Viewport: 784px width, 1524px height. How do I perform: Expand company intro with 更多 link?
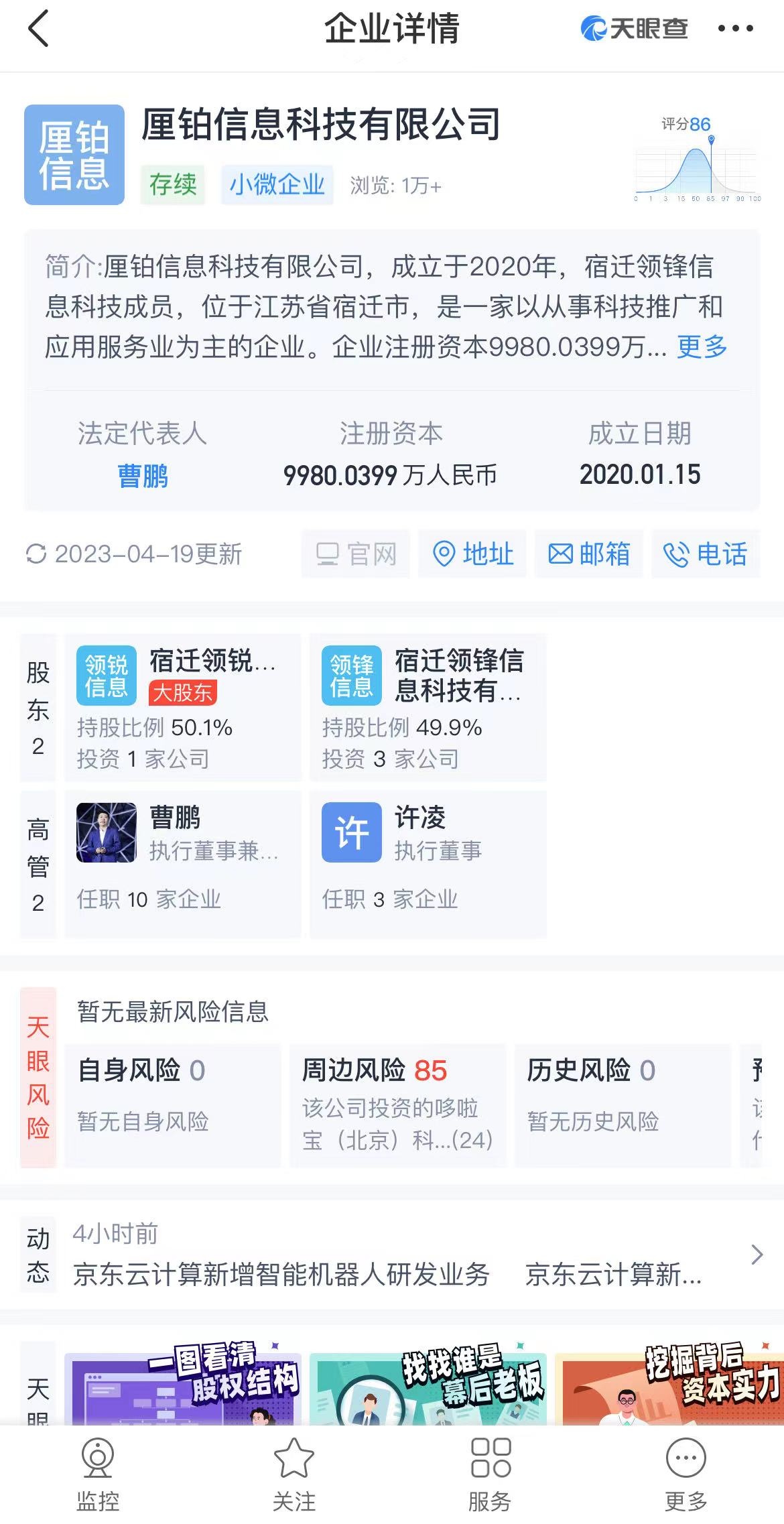tap(702, 346)
